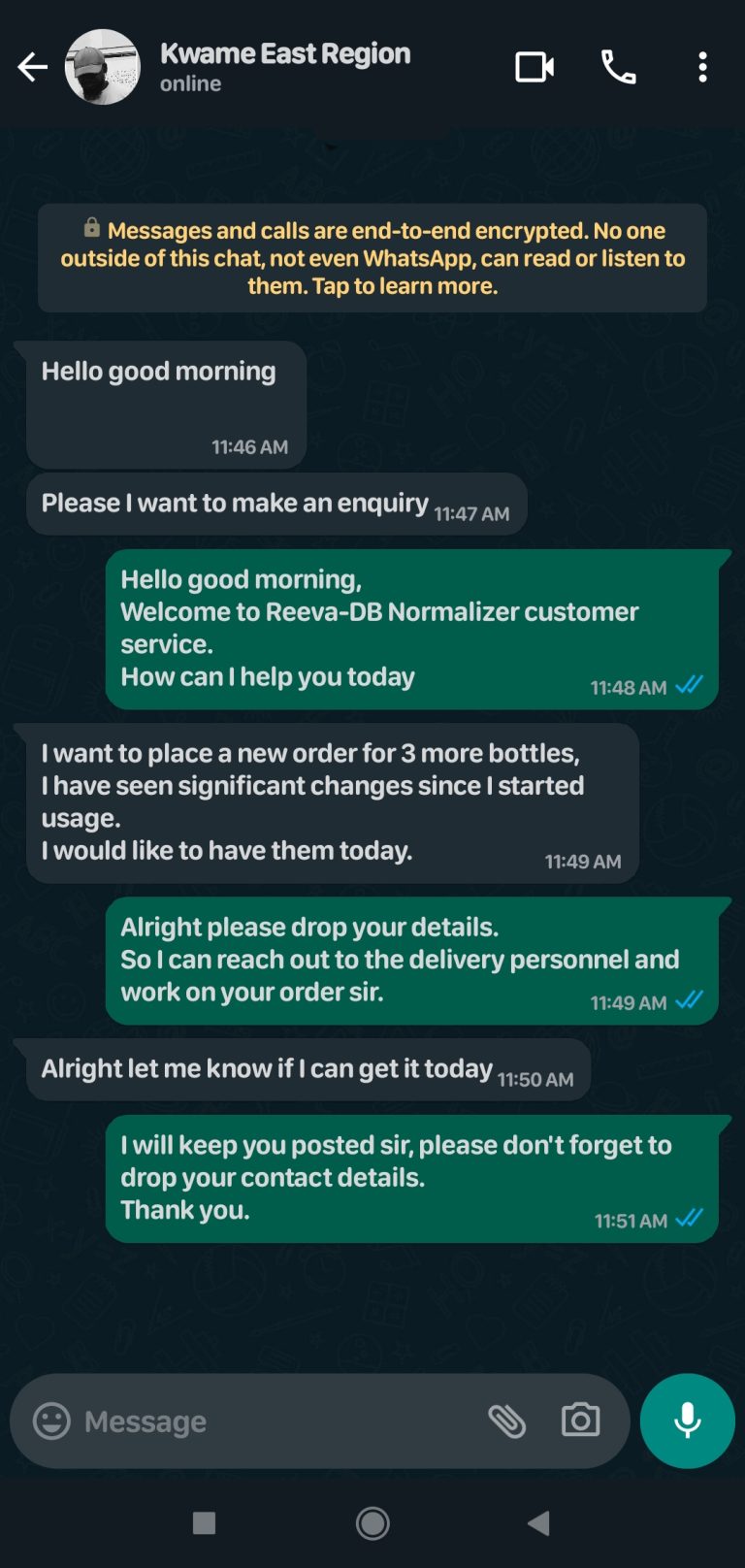This screenshot has width=745, height=1568.
Task: Open Kwame East Region's profile photo
Action: (102, 67)
